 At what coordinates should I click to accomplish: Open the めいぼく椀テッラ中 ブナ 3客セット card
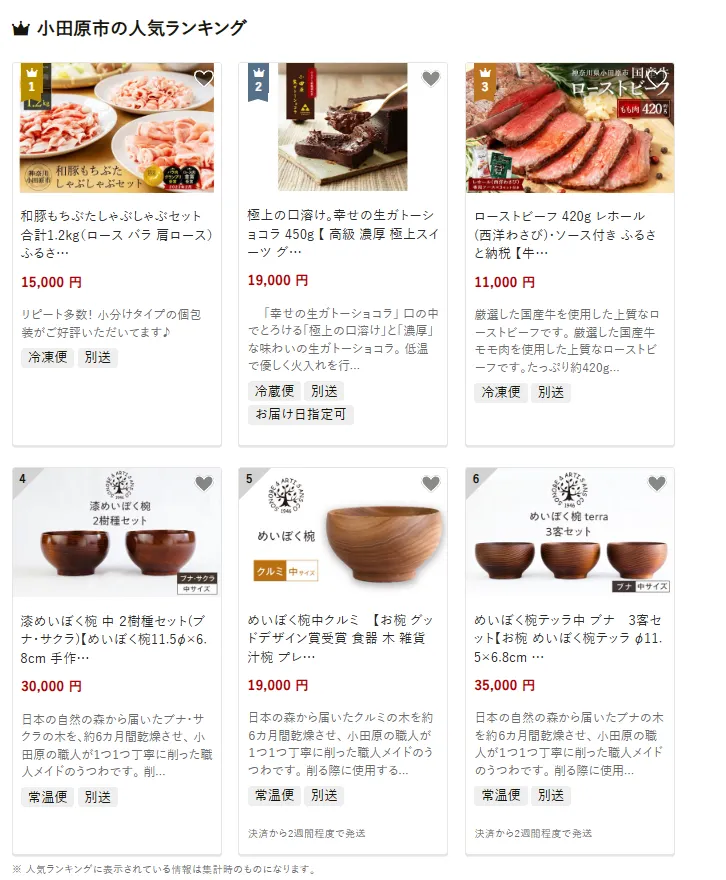569,636
